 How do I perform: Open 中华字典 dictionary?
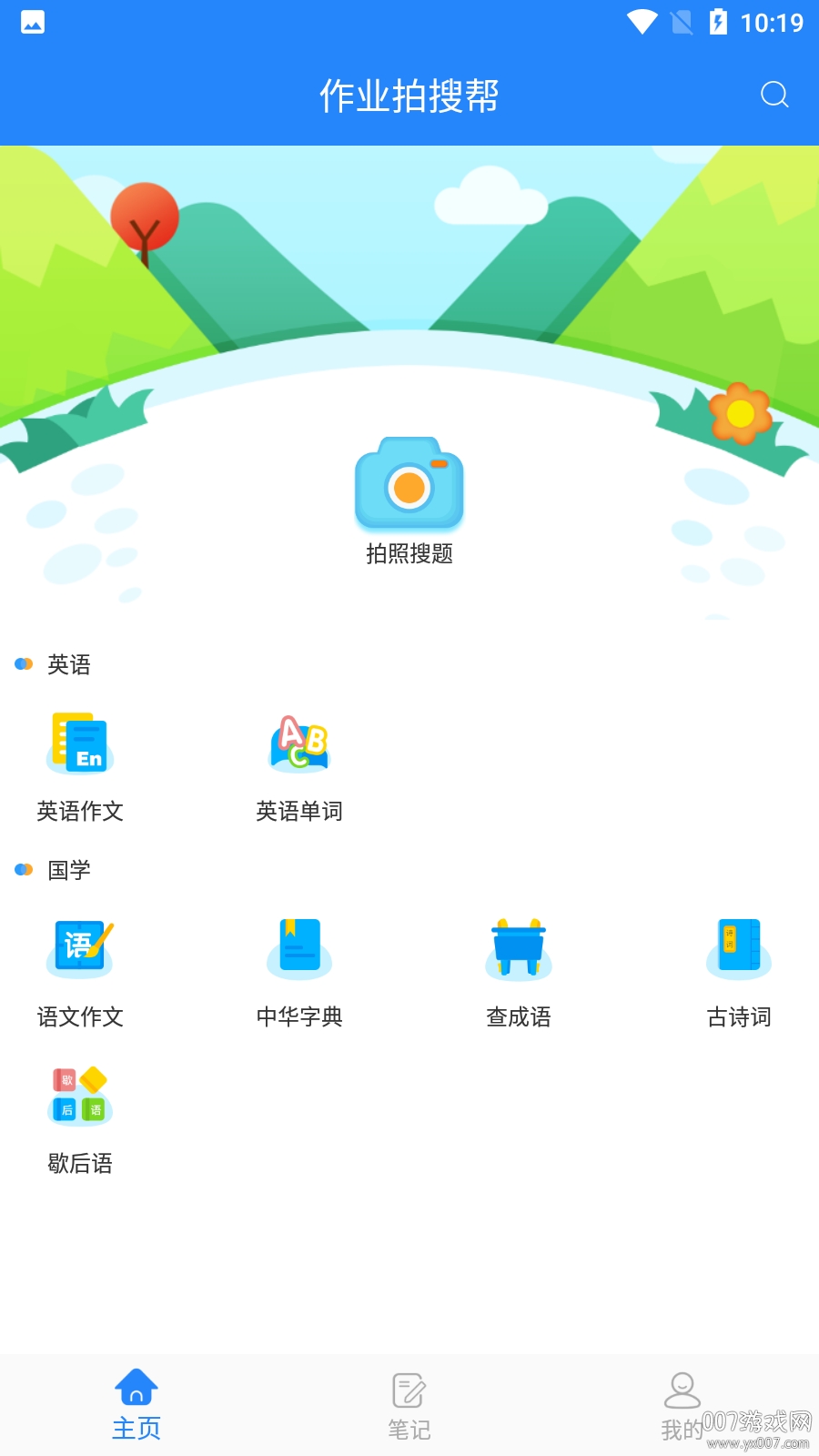[x=299, y=971]
